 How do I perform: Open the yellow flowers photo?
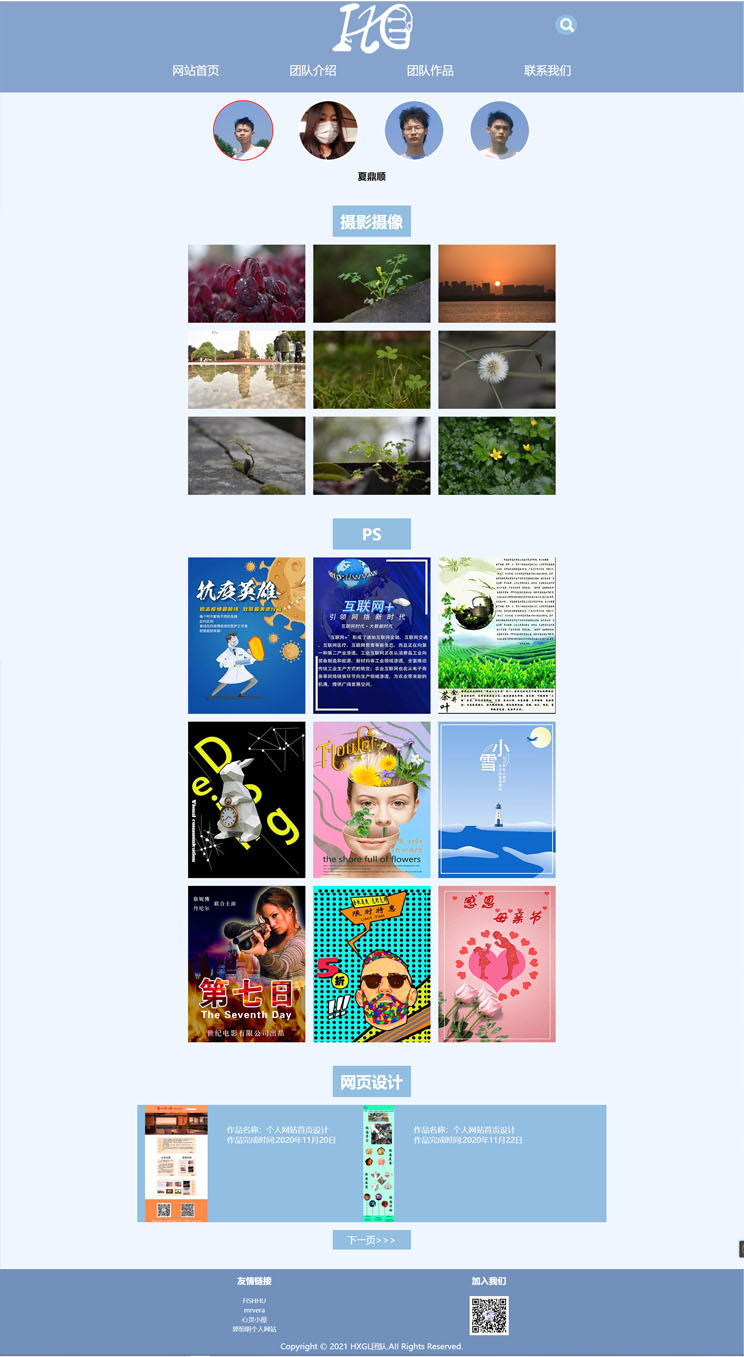[x=496, y=455]
